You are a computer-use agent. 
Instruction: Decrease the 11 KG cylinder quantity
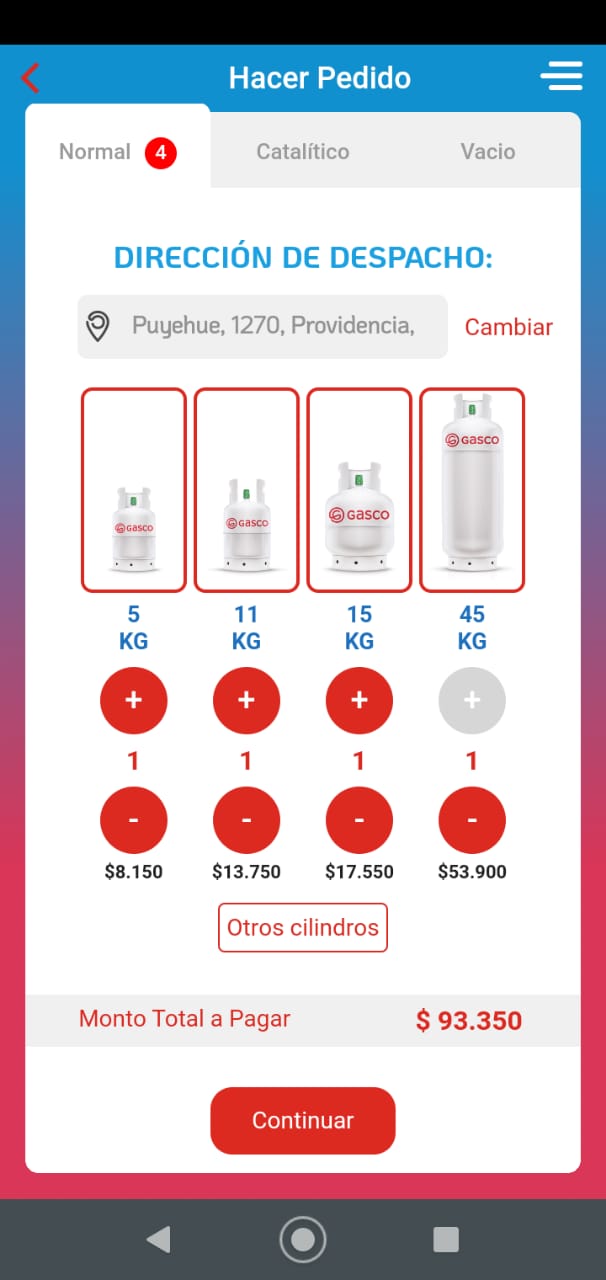click(x=246, y=820)
